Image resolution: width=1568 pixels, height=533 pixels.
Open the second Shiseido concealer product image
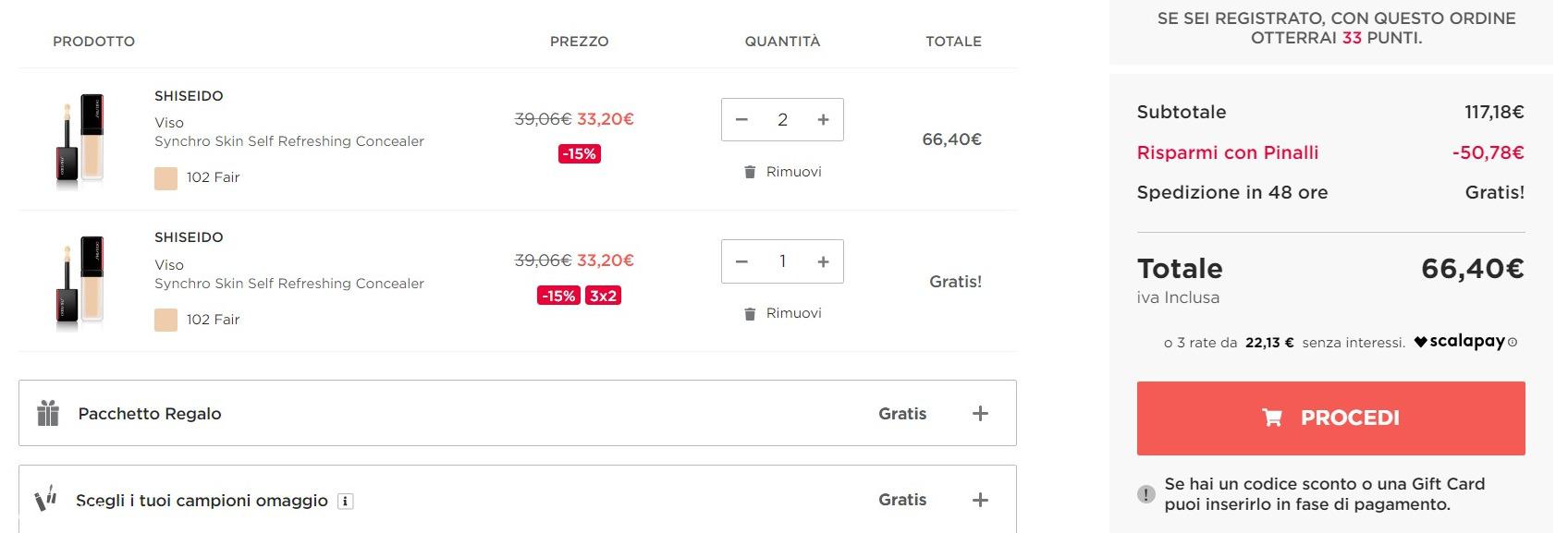tap(80, 283)
